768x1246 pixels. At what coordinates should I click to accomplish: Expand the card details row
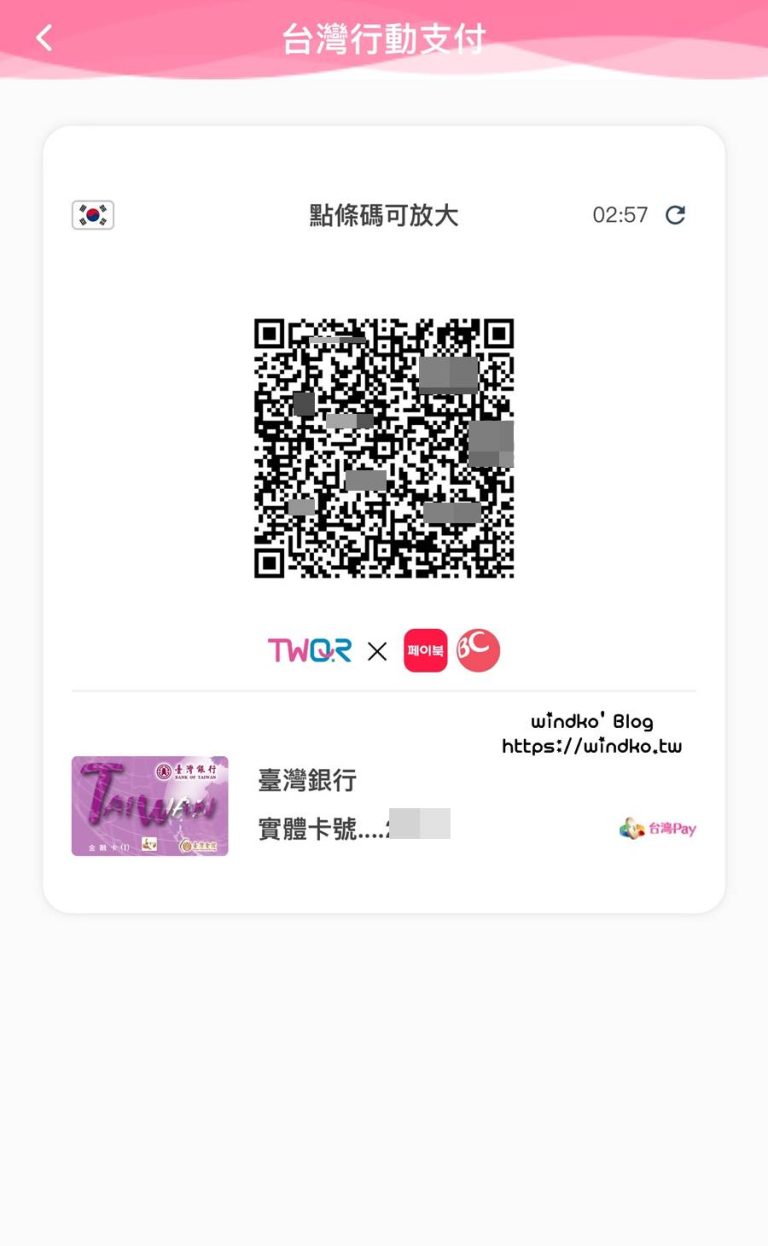(x=384, y=805)
